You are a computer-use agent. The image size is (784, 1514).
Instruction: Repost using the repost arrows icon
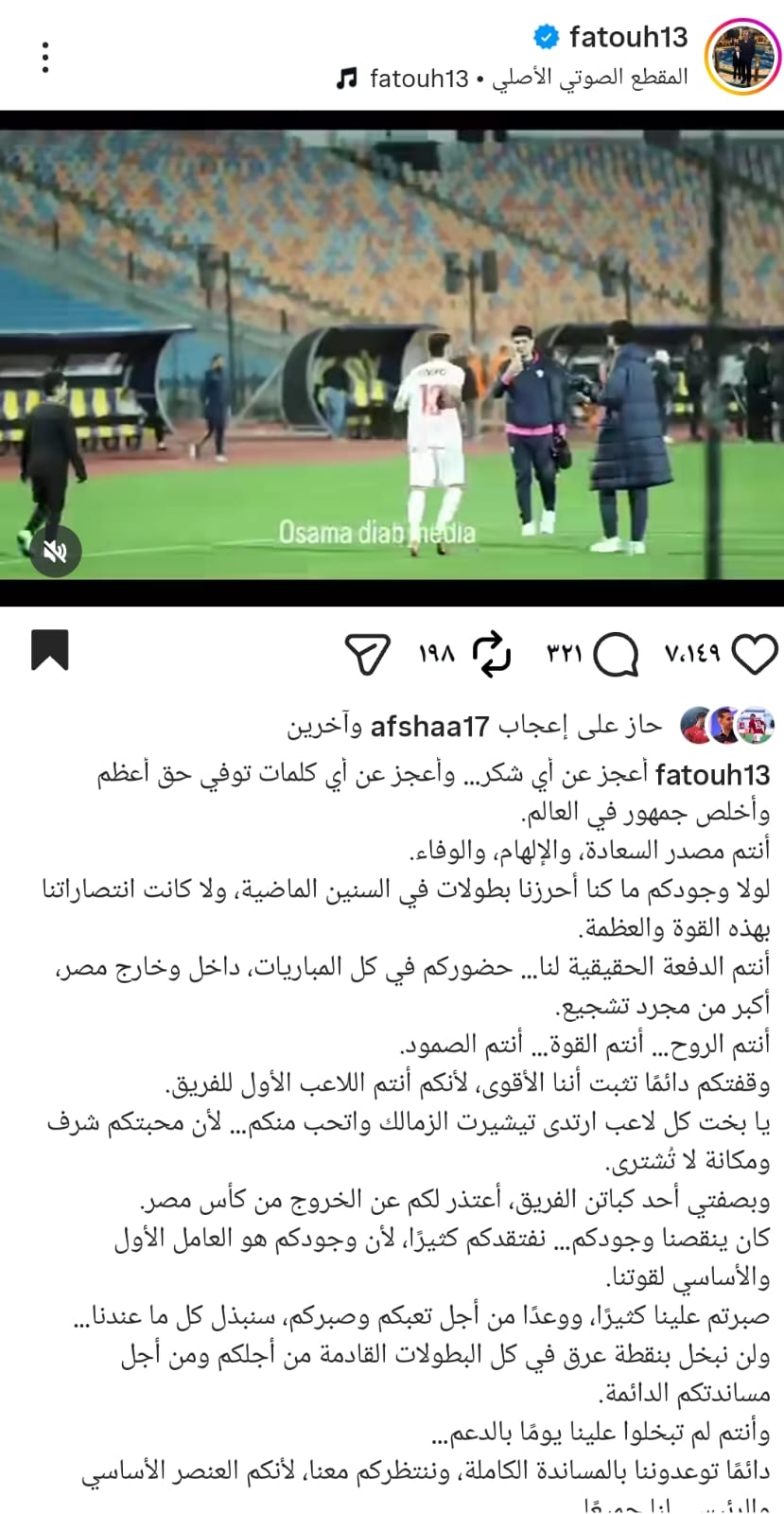493,651
